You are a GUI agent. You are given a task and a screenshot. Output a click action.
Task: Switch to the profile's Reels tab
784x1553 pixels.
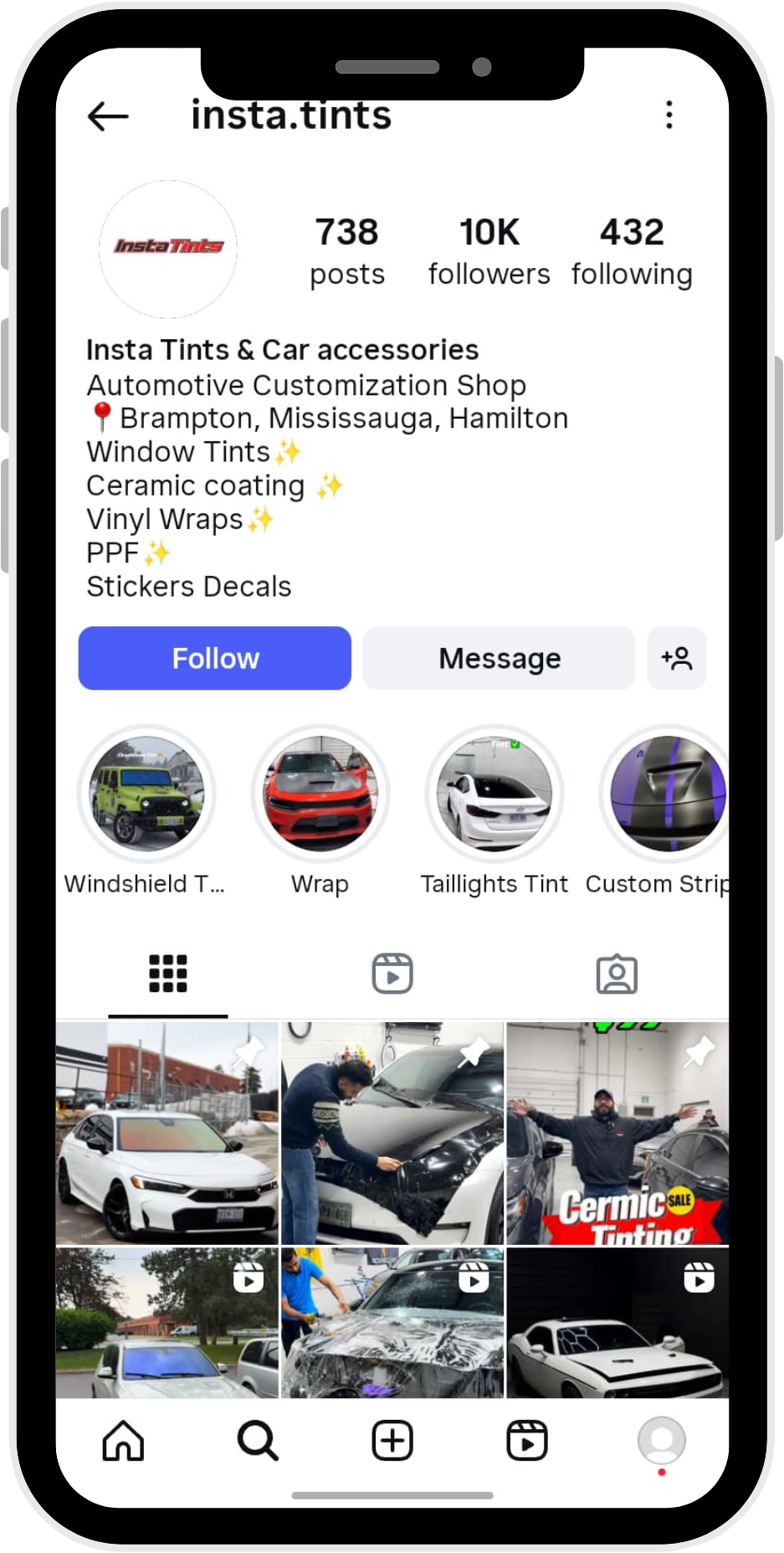point(392,974)
